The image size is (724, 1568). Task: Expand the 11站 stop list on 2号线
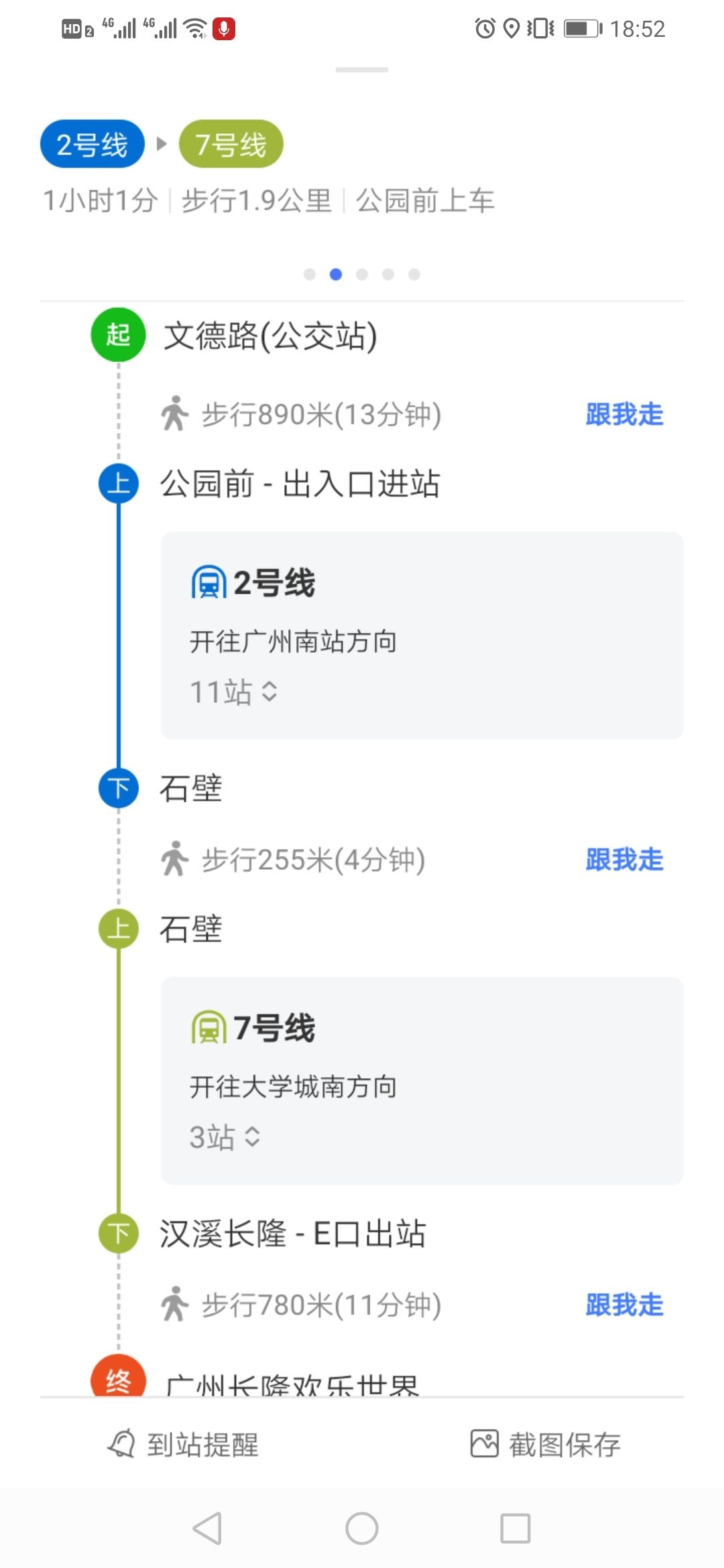click(x=233, y=692)
